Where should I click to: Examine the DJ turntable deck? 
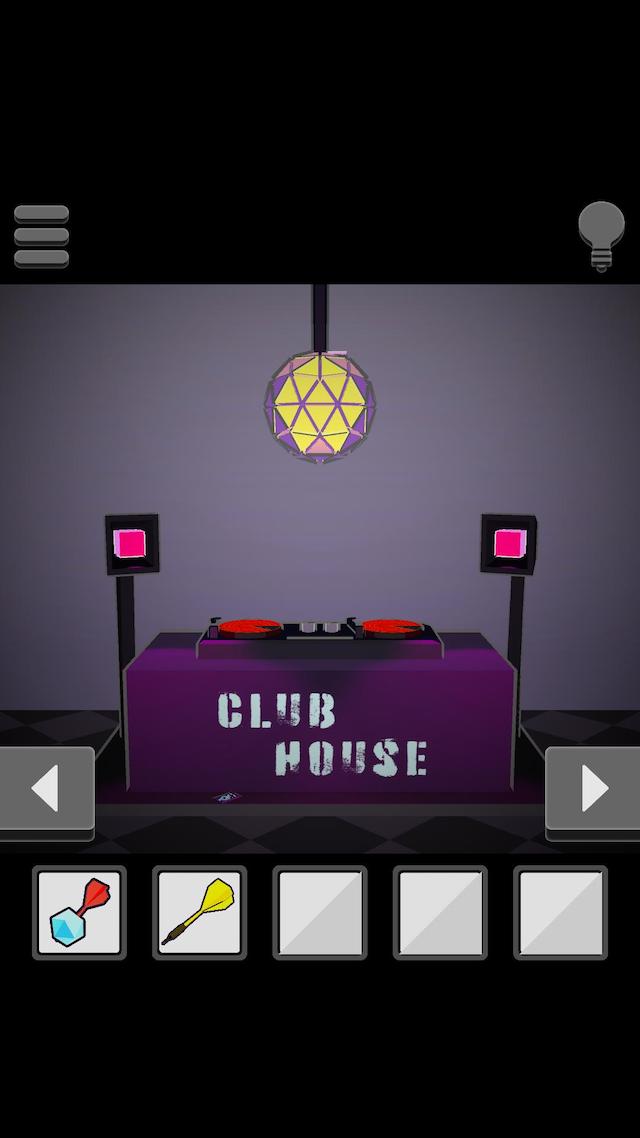[320, 632]
